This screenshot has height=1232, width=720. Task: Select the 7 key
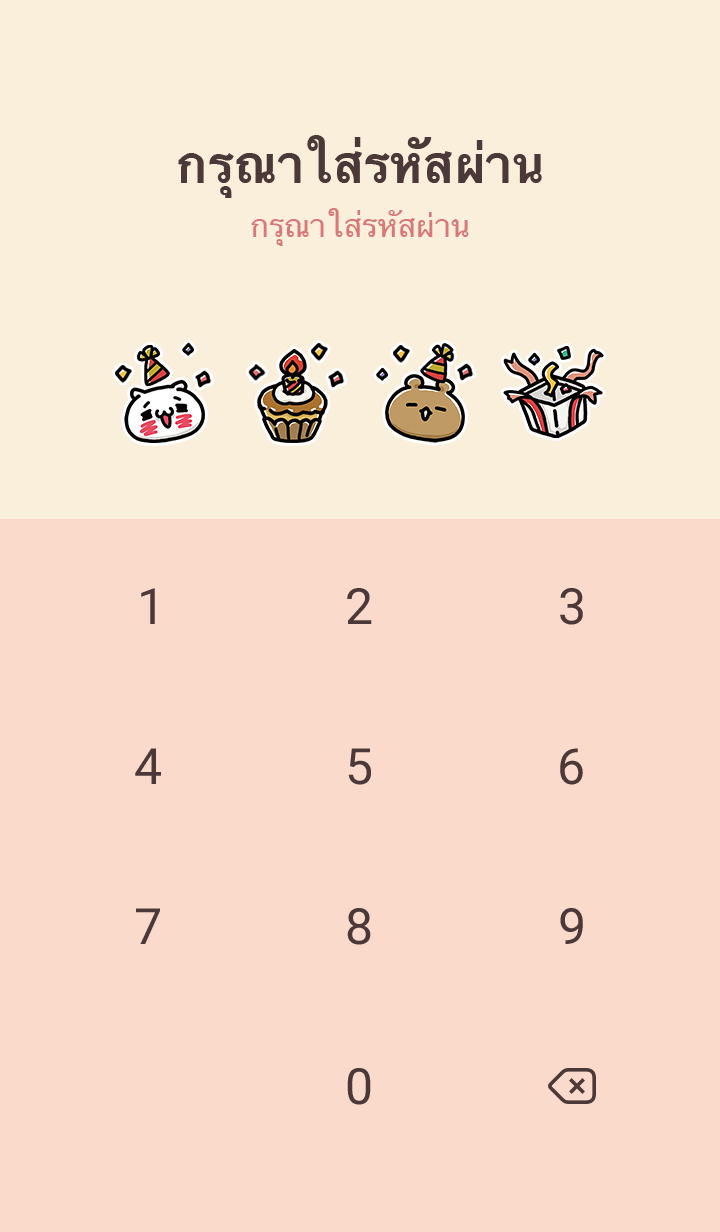point(148,927)
